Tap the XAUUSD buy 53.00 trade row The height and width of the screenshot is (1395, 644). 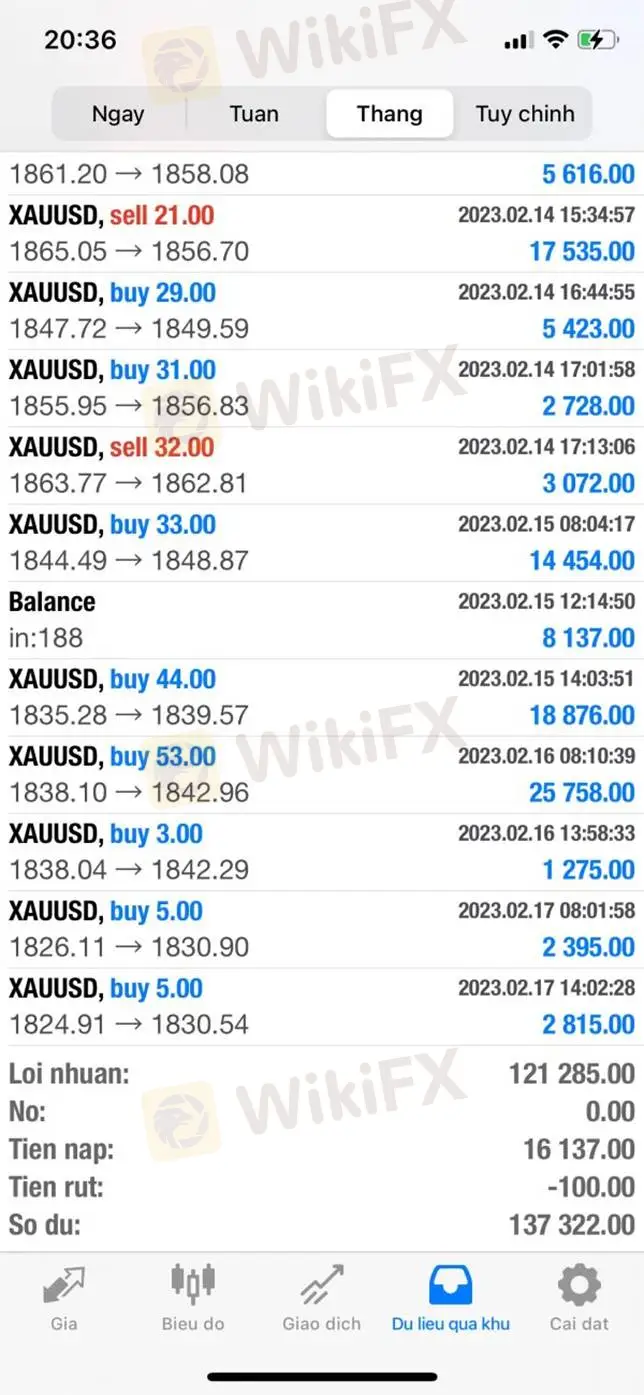pos(322,774)
